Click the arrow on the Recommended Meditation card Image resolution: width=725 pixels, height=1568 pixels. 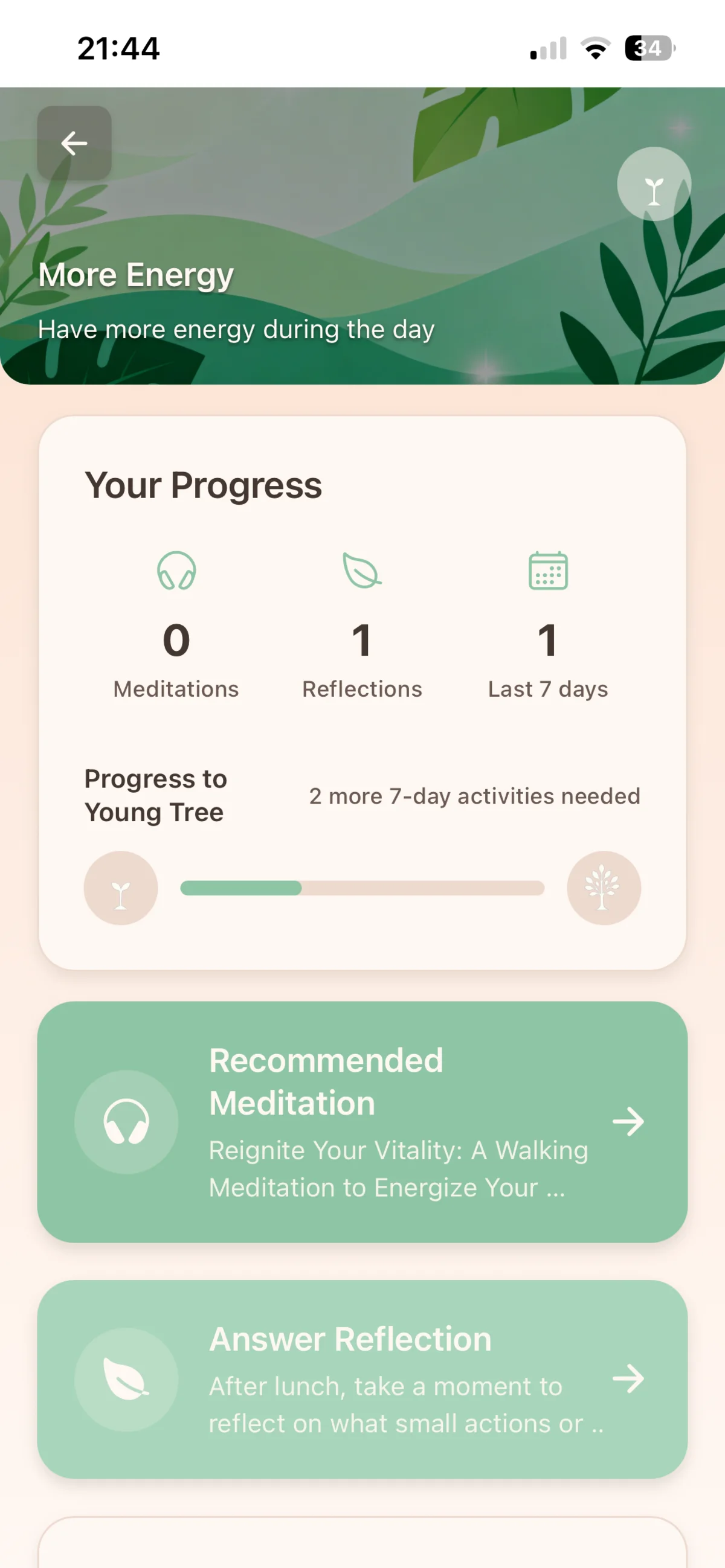pos(629,1122)
